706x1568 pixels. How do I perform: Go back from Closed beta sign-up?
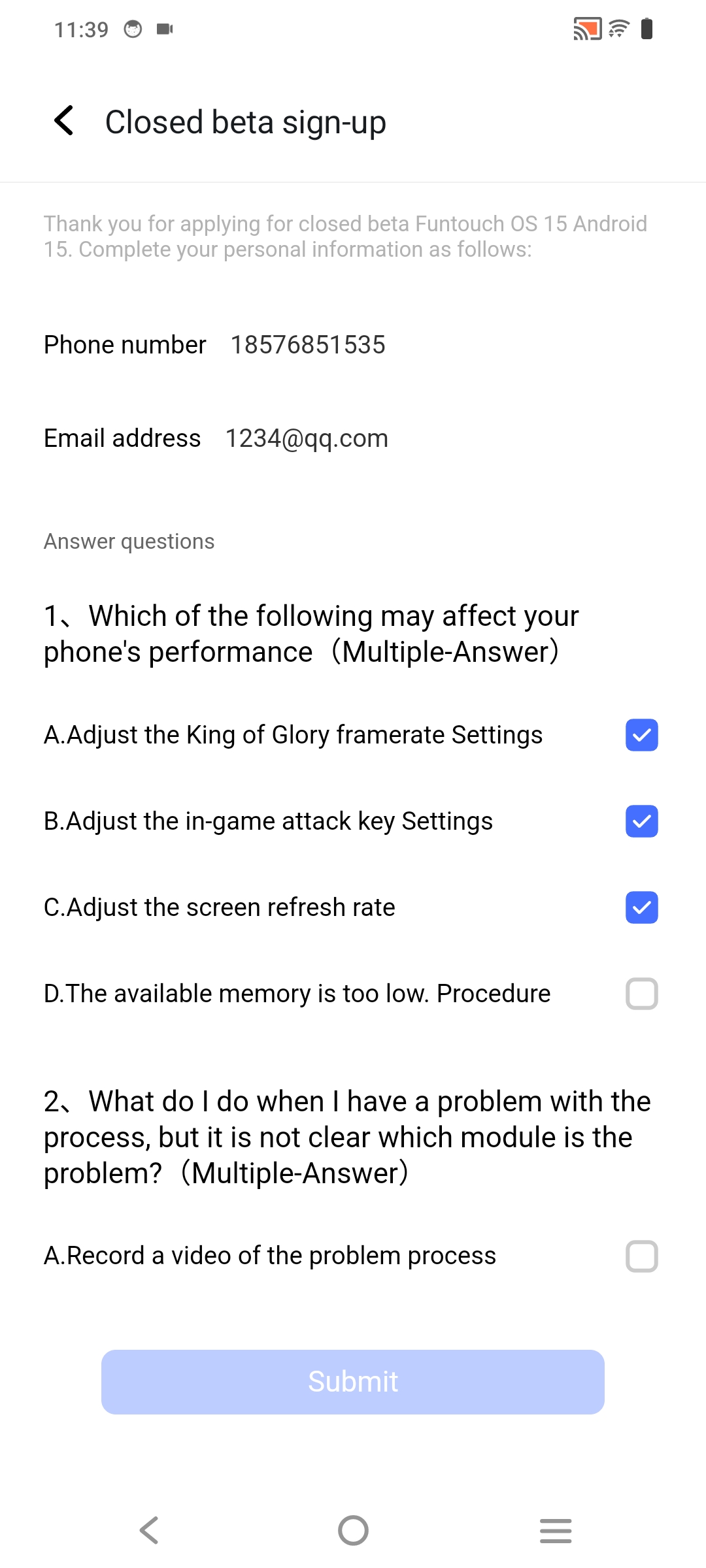(x=64, y=122)
